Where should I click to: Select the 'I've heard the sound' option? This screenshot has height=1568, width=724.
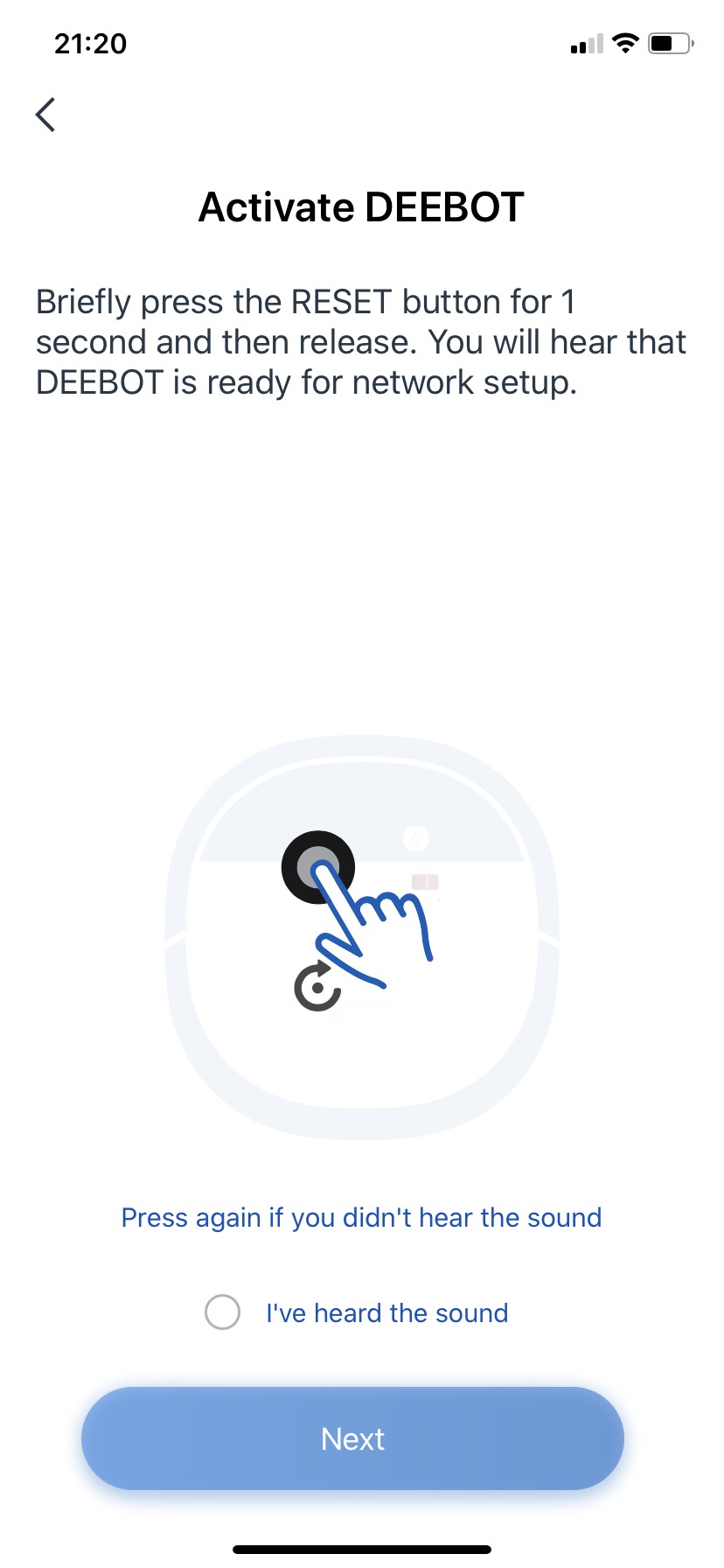coord(223,1312)
